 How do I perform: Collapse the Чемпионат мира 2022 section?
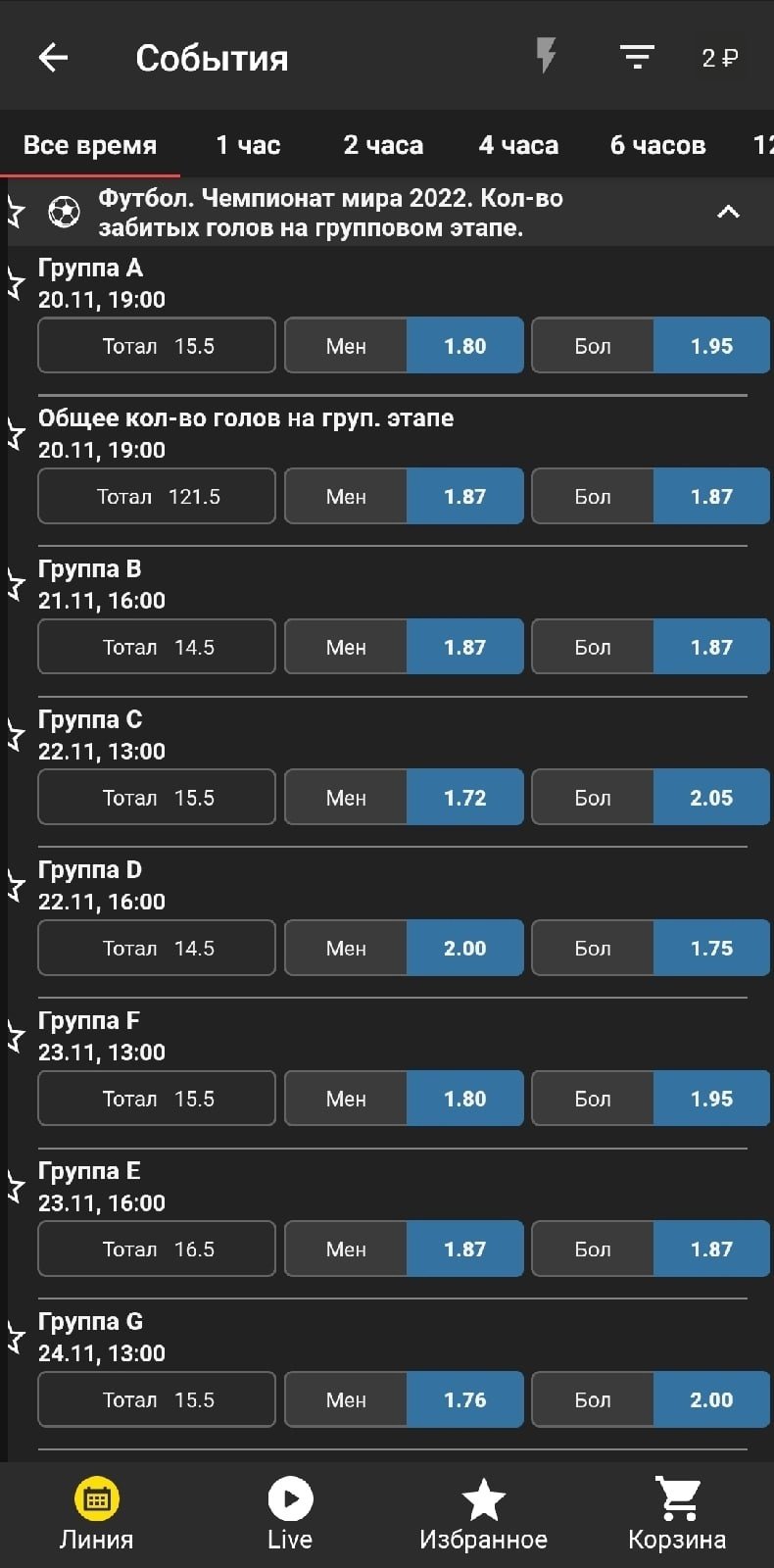728,212
